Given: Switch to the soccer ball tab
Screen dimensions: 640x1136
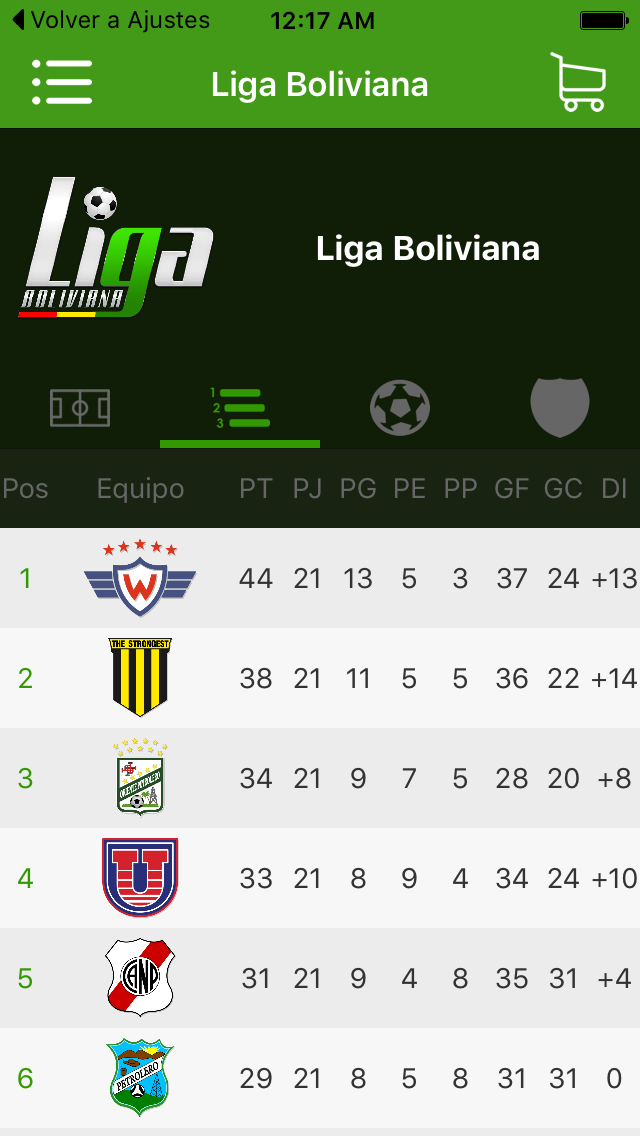Looking at the screenshot, I should [x=400, y=408].
